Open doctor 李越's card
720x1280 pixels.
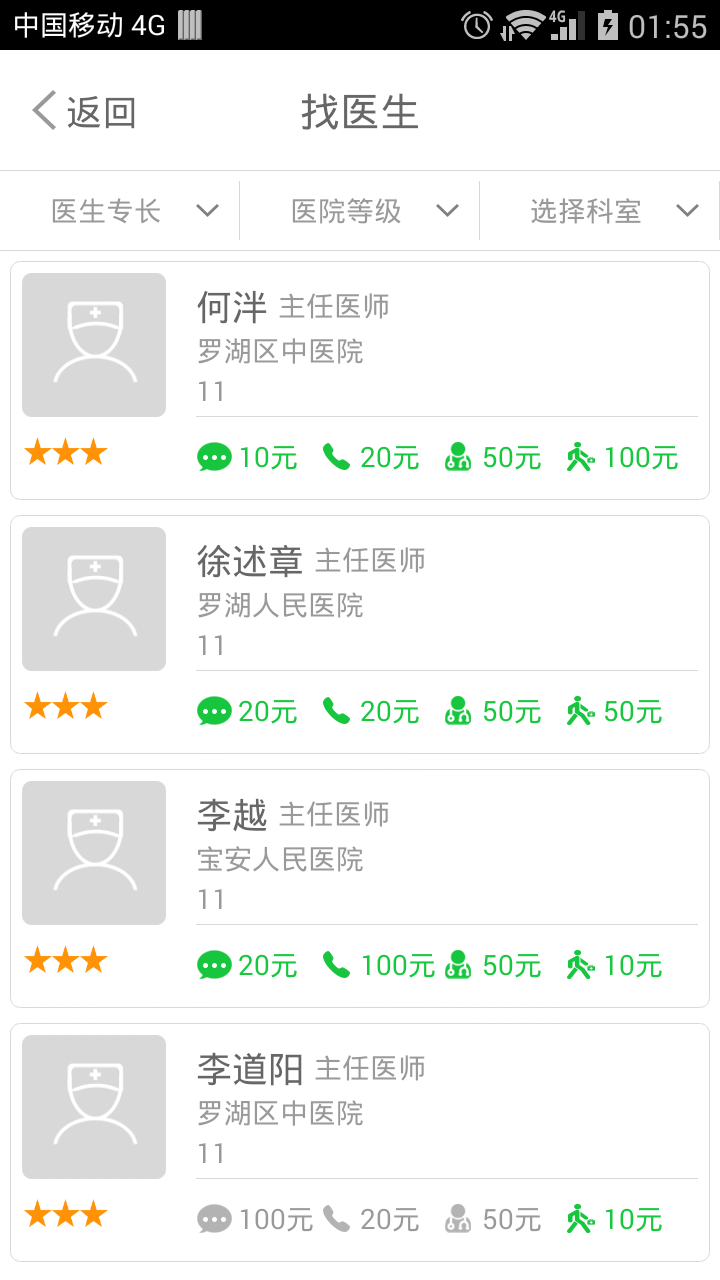[360, 888]
